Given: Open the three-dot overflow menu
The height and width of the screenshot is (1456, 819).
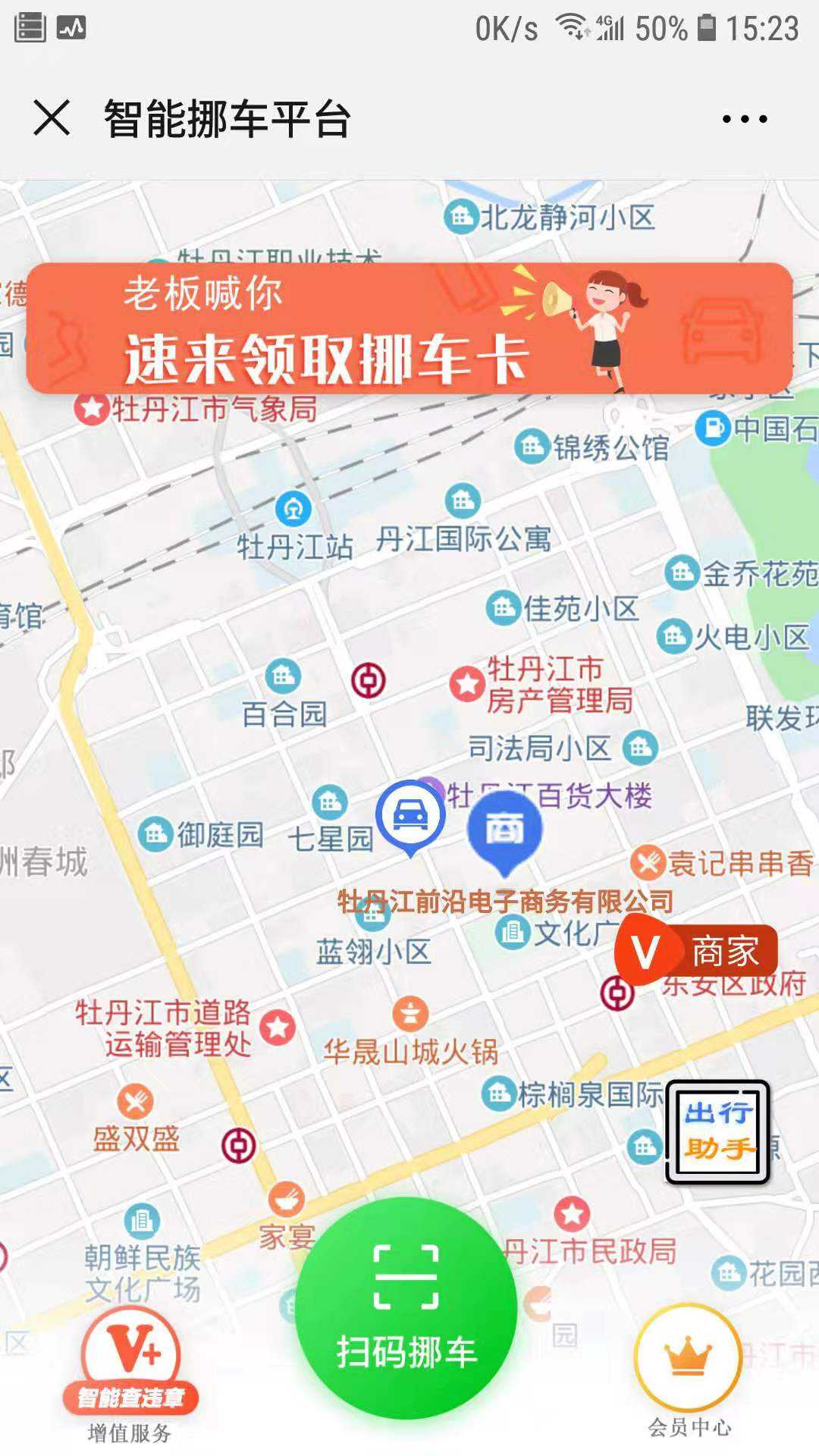Looking at the screenshot, I should pos(744,119).
